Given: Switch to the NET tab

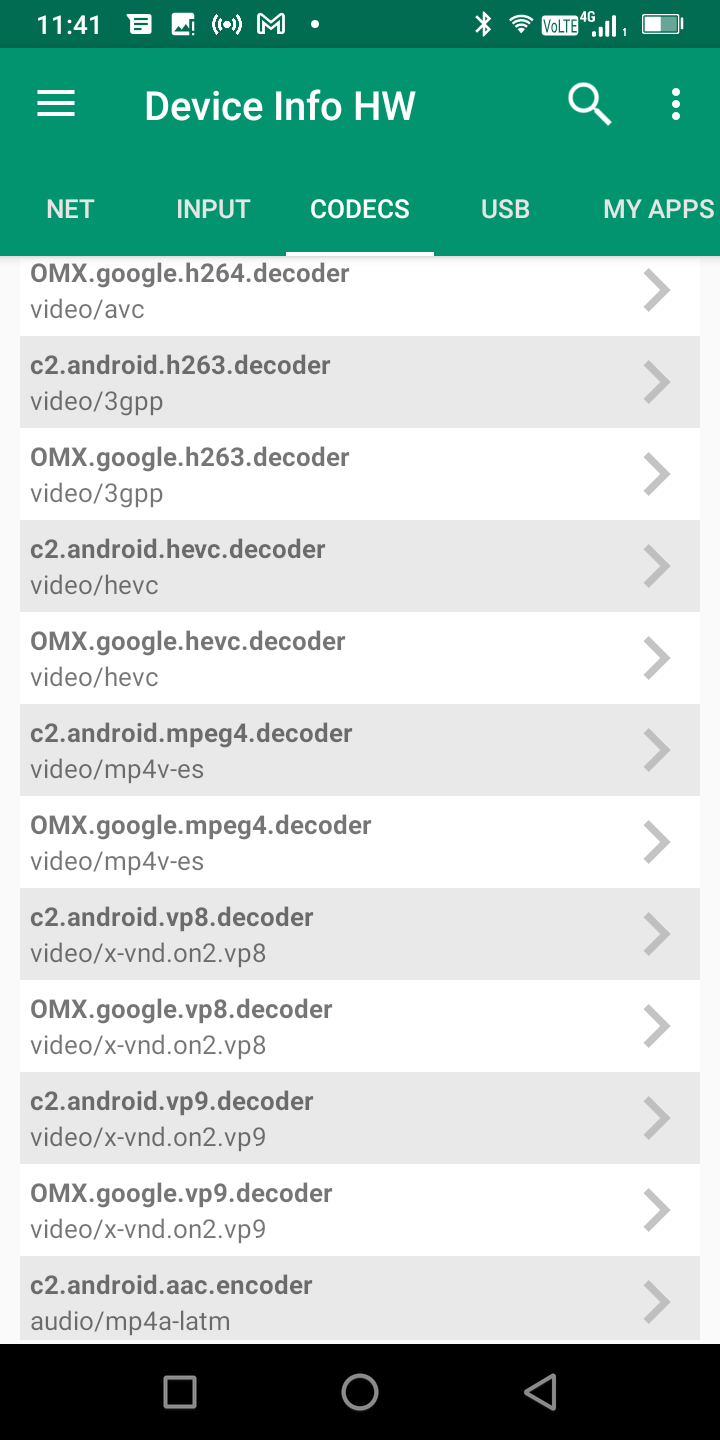Looking at the screenshot, I should coord(70,209).
